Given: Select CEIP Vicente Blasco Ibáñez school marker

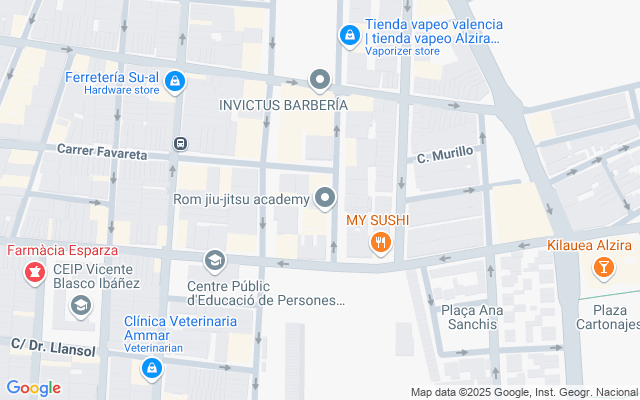Looking at the screenshot, I should point(80,305).
